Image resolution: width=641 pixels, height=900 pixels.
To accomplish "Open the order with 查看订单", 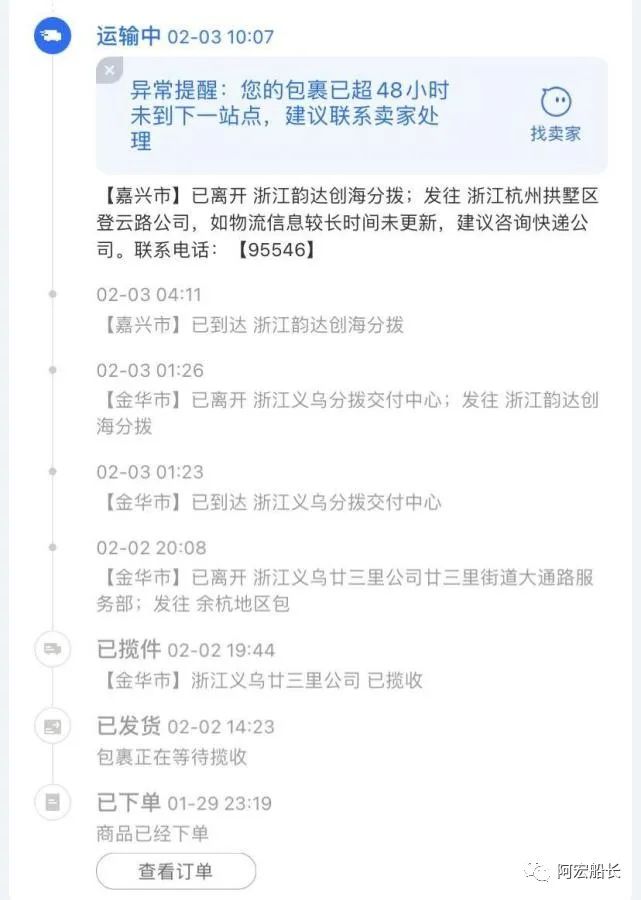I will point(176,871).
